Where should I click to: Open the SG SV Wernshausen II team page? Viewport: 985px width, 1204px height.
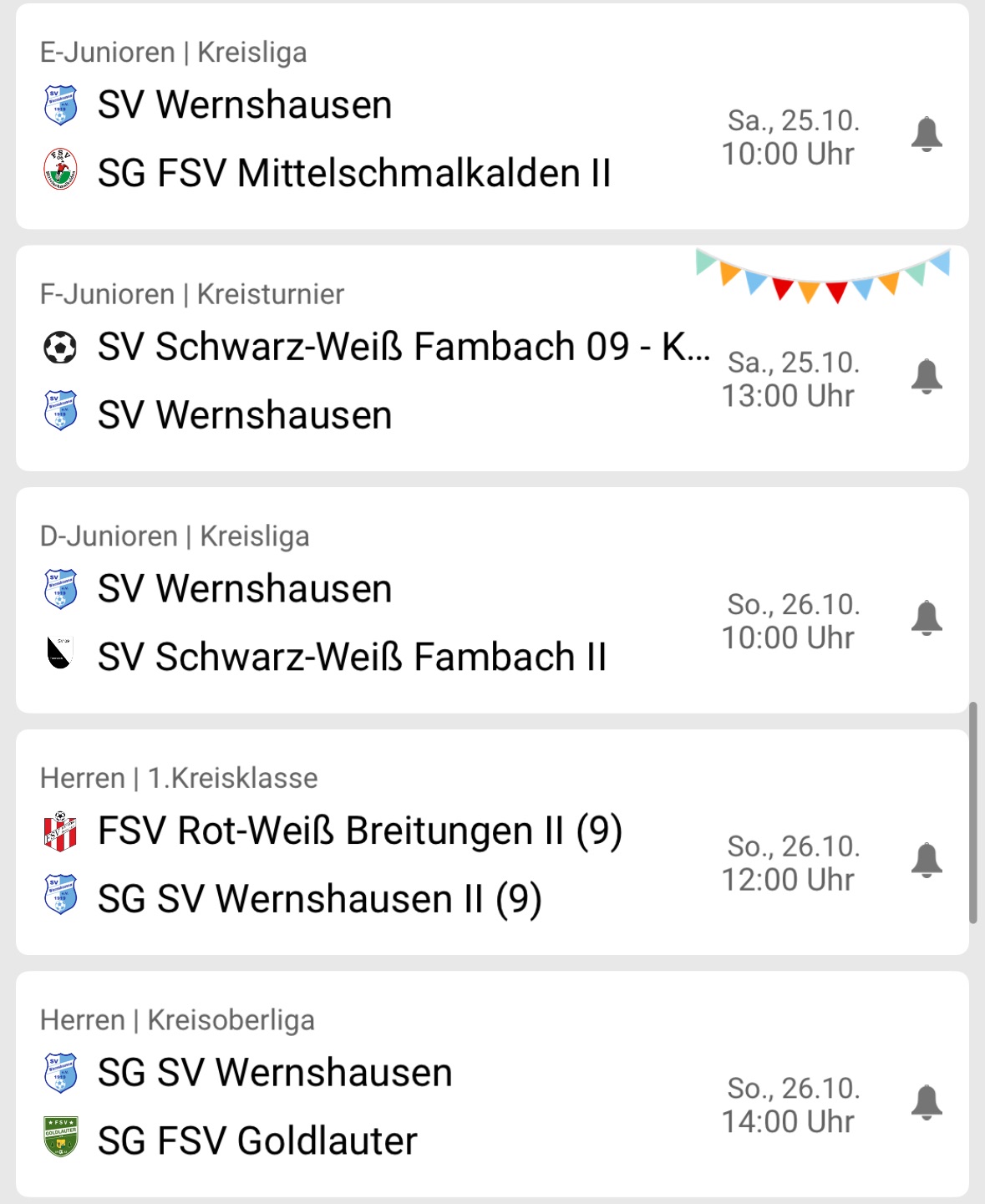(x=322, y=897)
